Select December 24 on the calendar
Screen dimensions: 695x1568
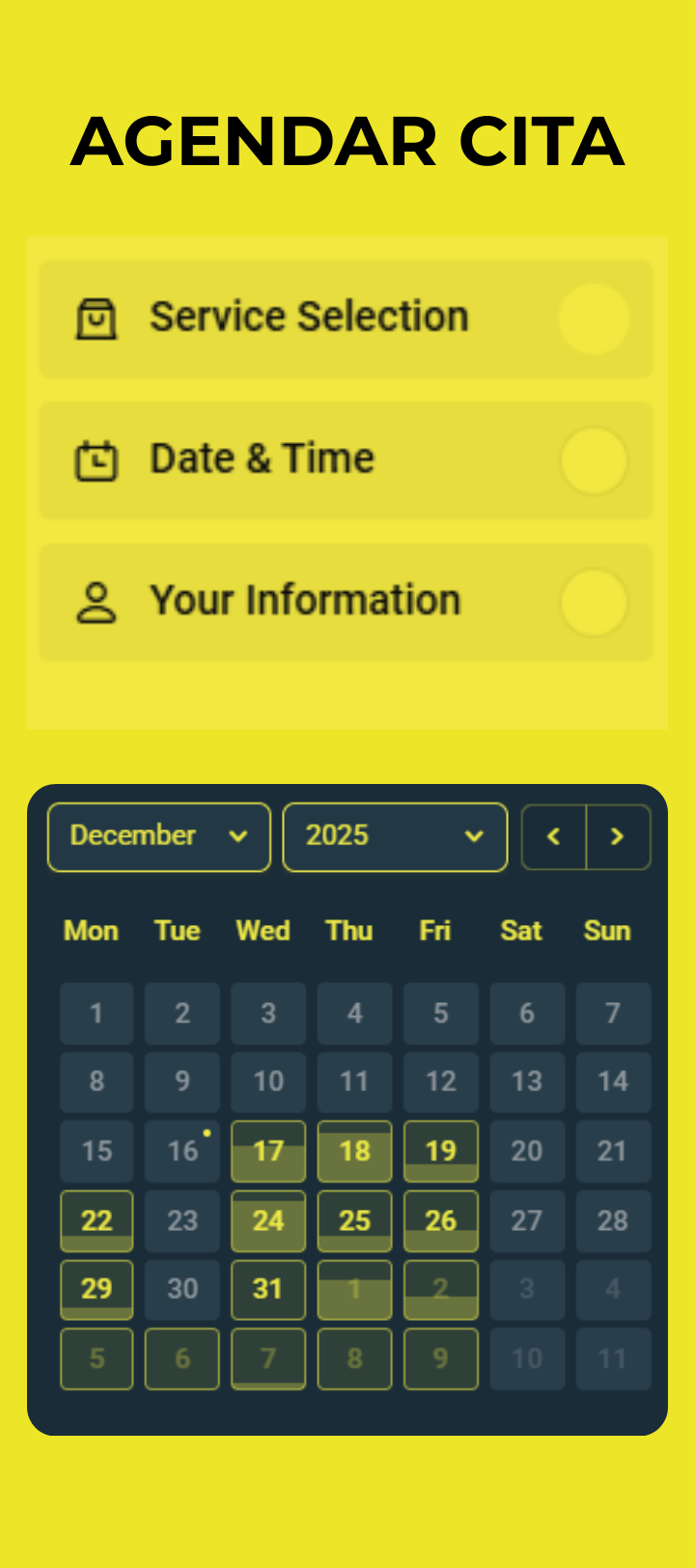tap(268, 1220)
